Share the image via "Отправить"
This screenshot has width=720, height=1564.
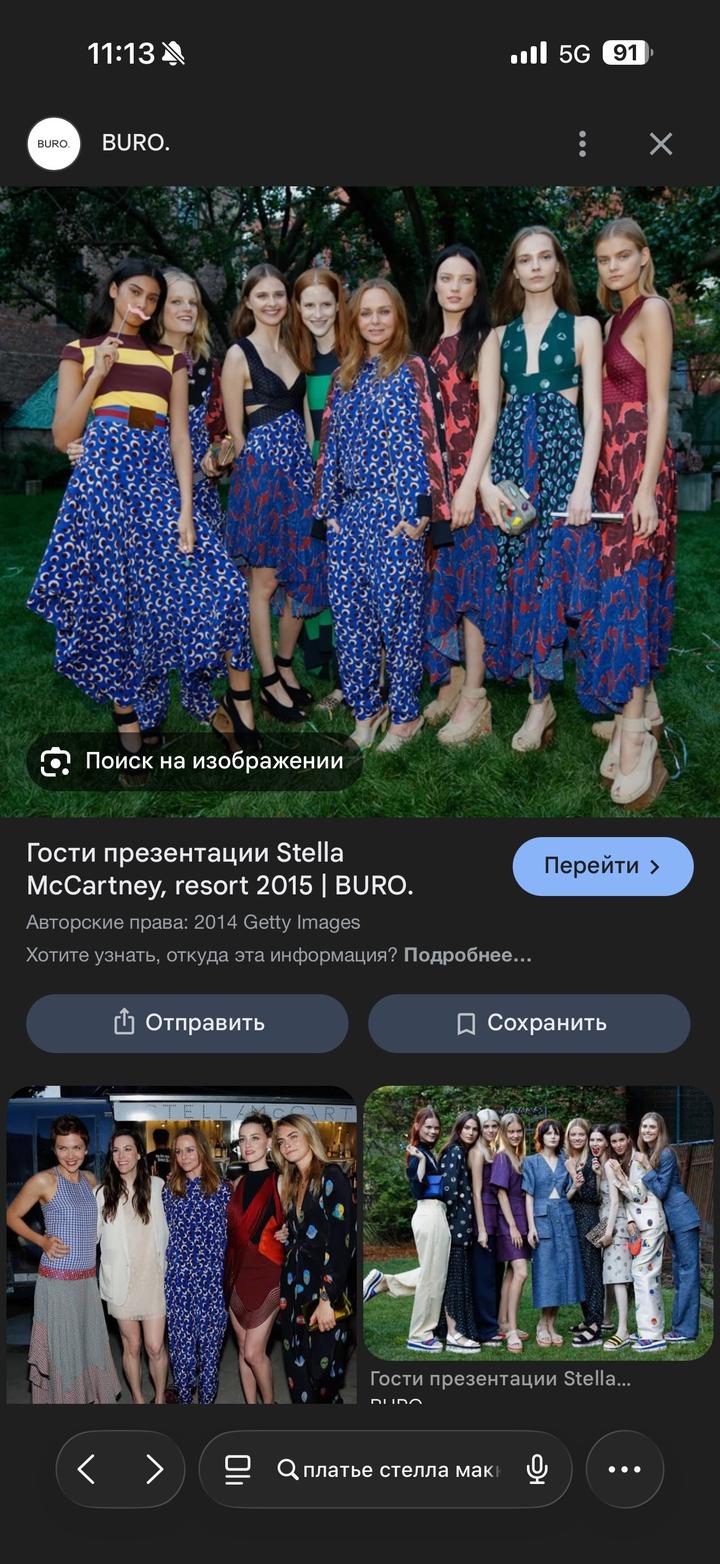tap(187, 1023)
